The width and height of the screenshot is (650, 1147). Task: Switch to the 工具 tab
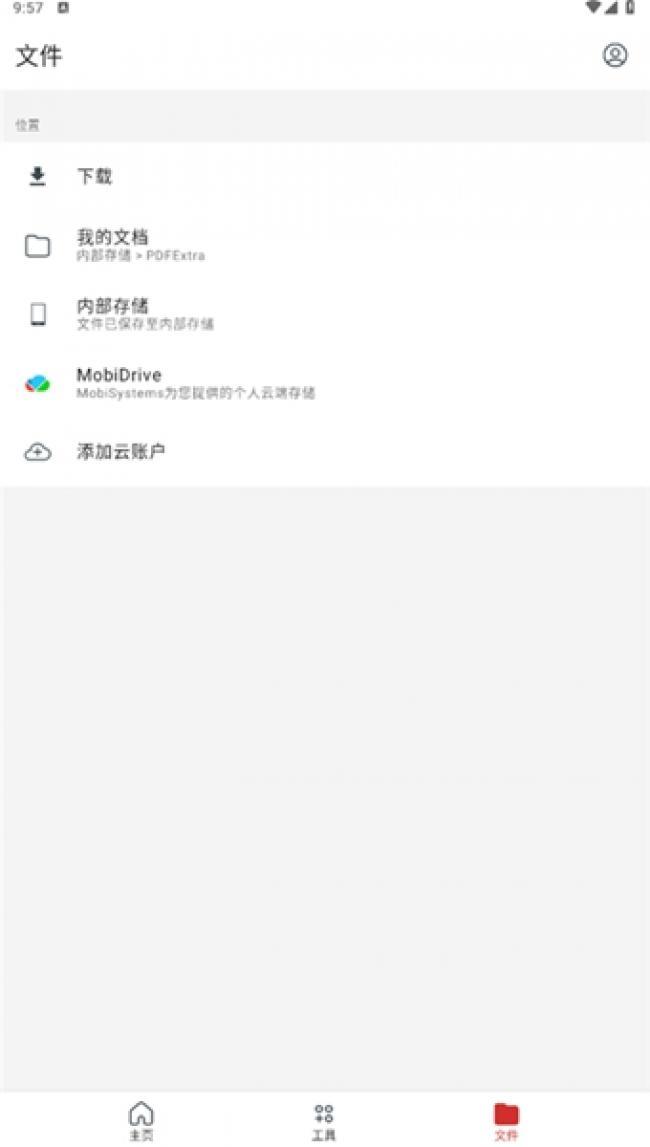point(324,1121)
